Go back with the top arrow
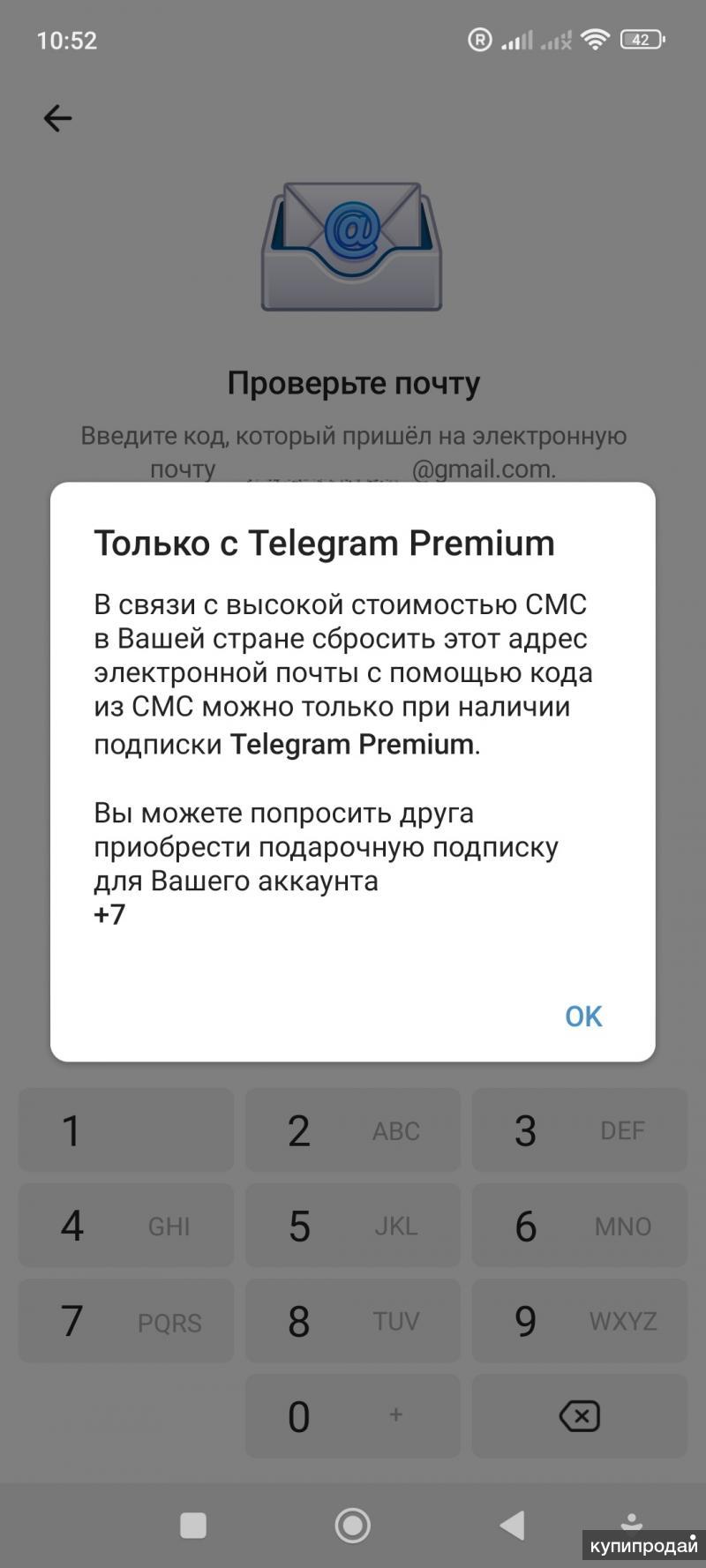 click(57, 118)
